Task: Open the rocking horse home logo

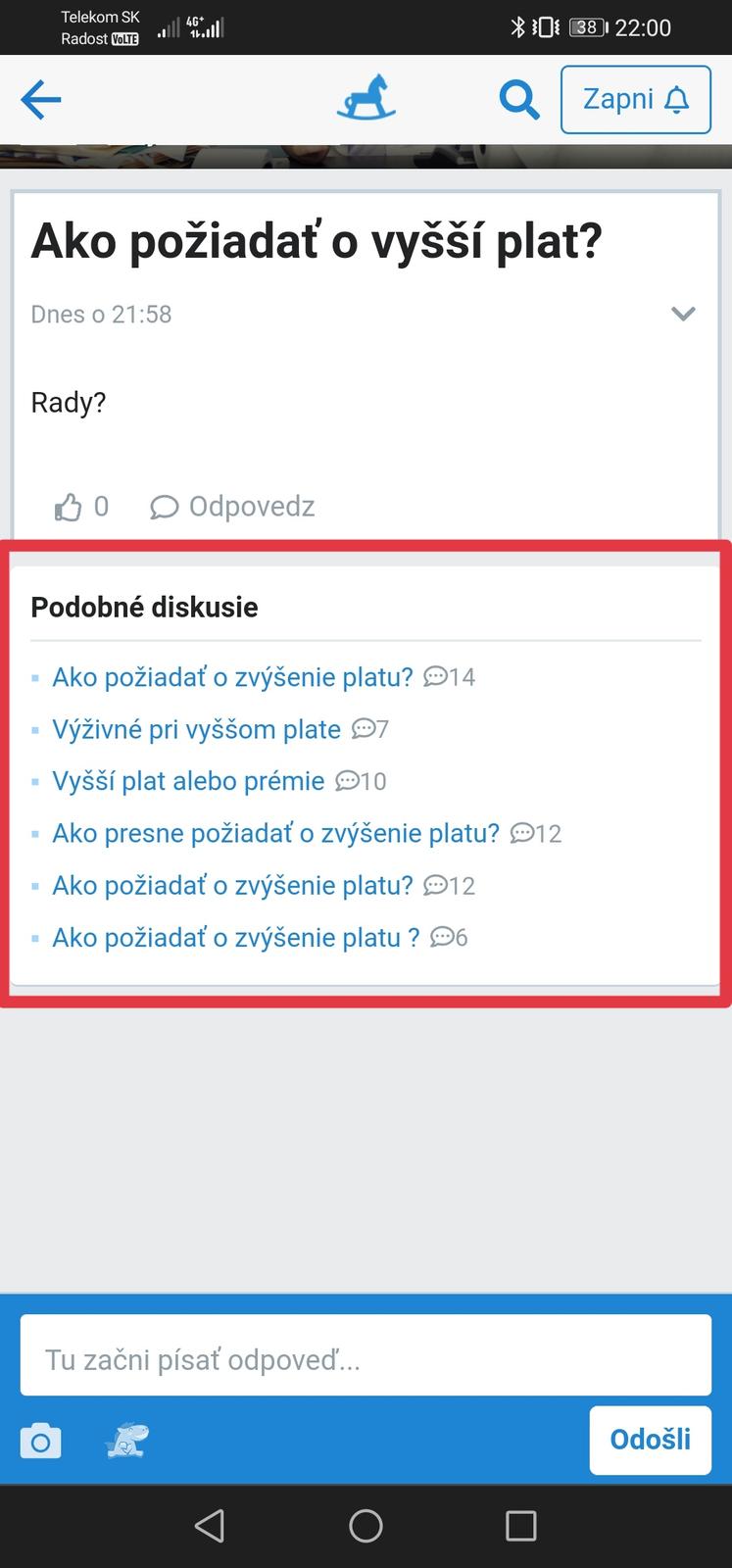Action: point(366,98)
